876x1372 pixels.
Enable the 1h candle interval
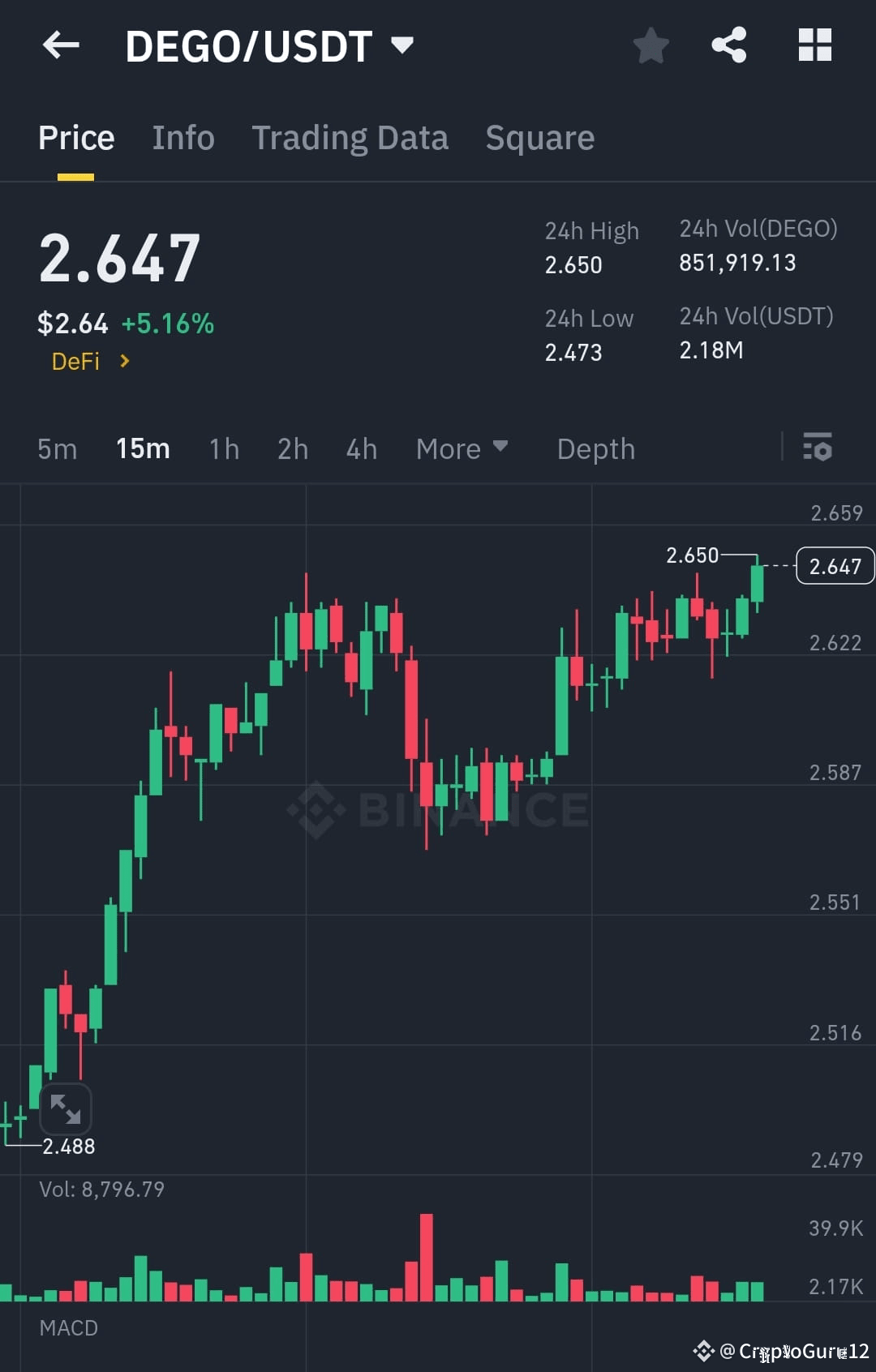[x=223, y=448]
